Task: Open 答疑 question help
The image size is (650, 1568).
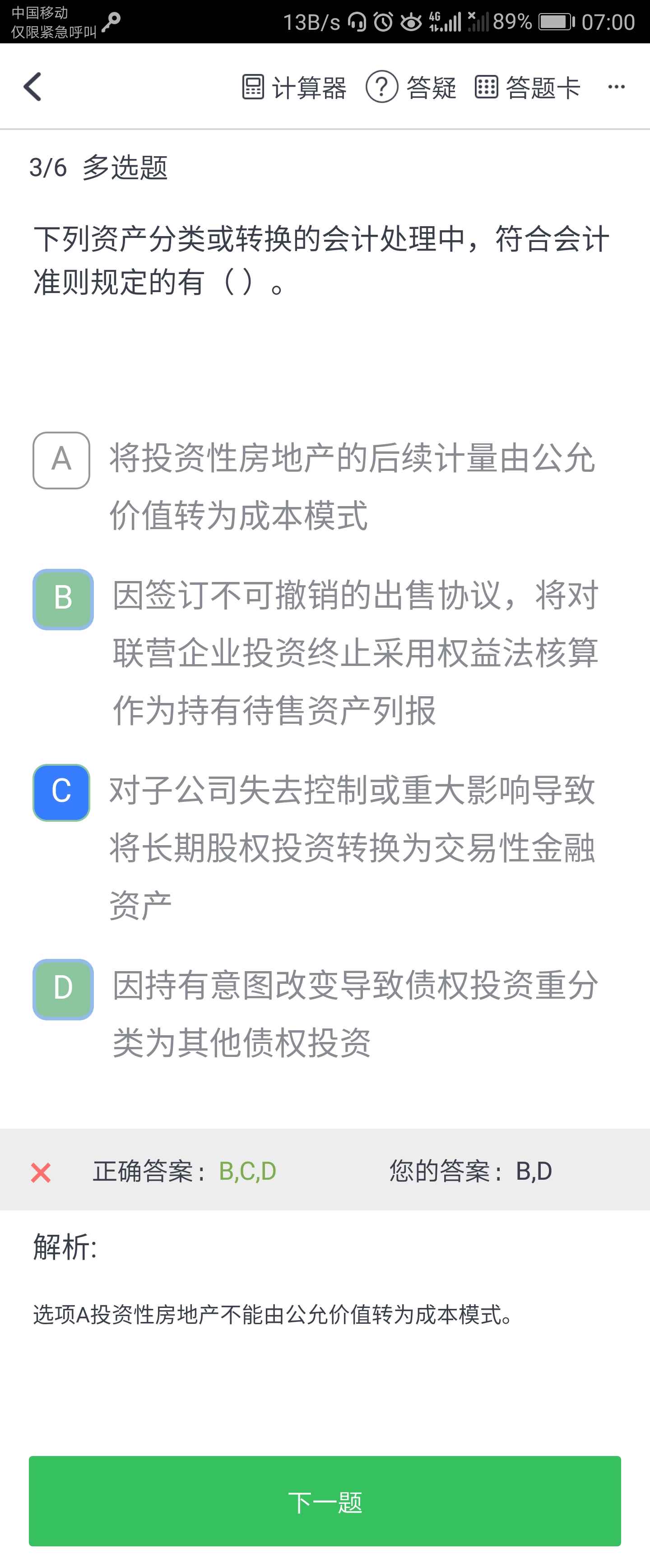Action: 411,87
